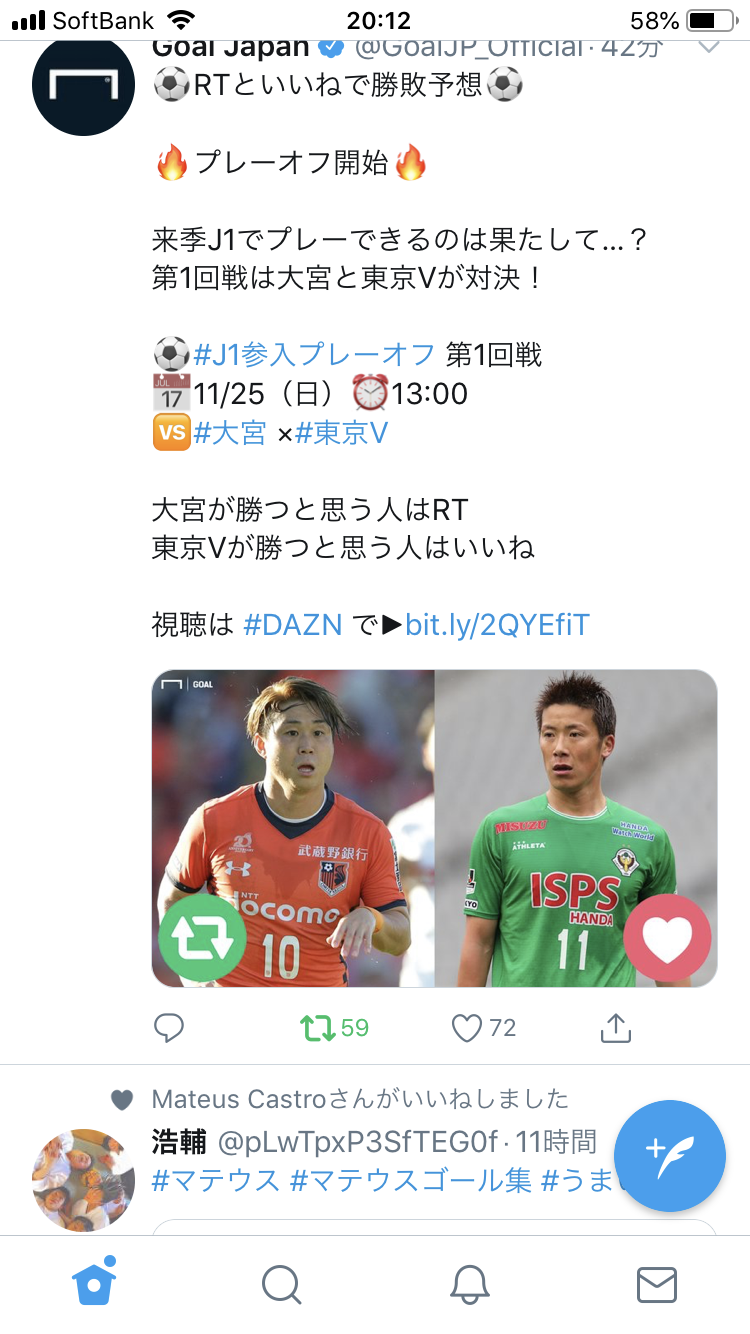
Task: Switch to the Search tab
Action: 281,1284
